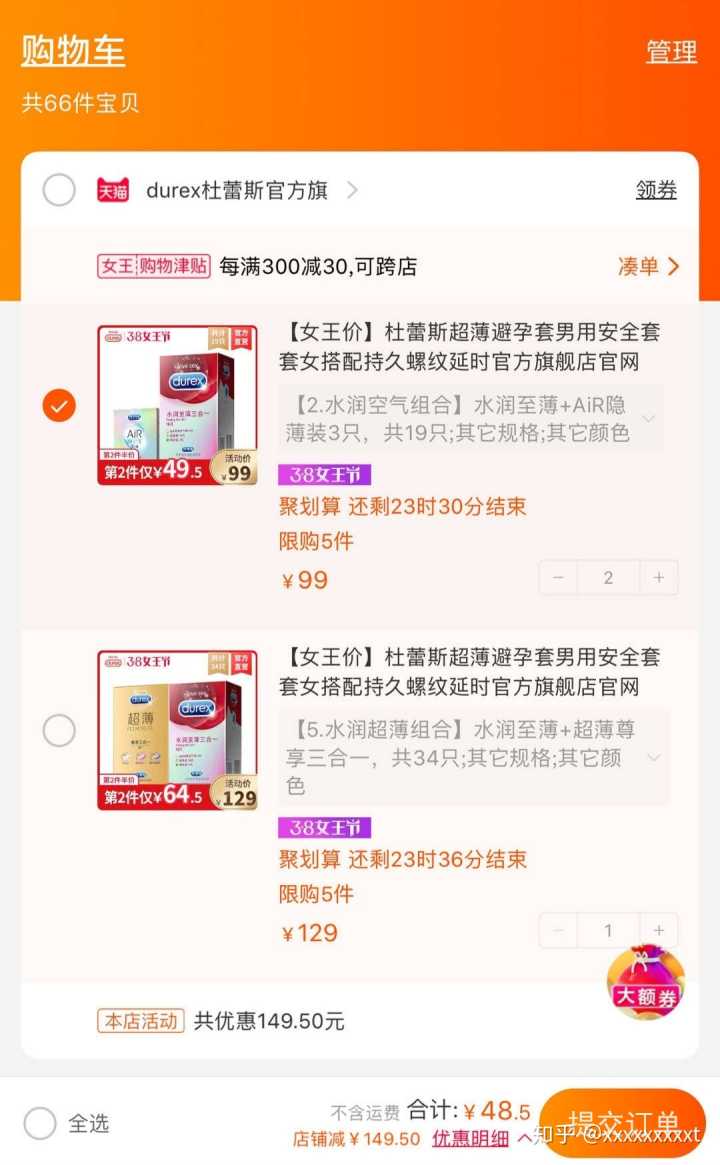Check the 水润超薄组合 item
This screenshot has height=1165, width=720.
click(59, 730)
